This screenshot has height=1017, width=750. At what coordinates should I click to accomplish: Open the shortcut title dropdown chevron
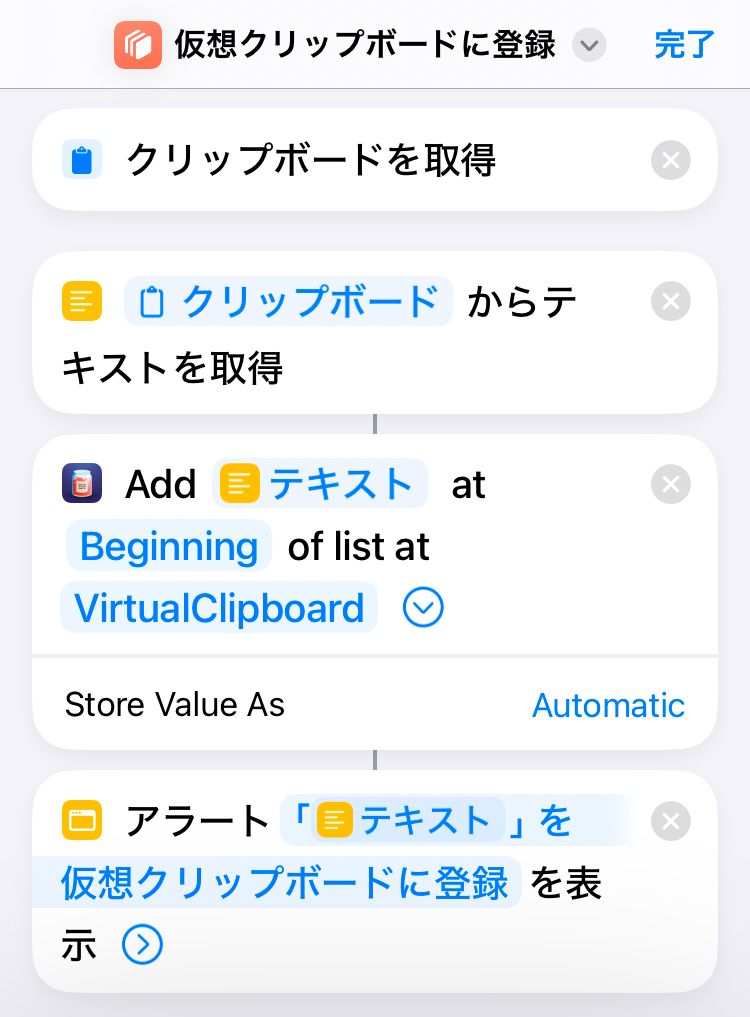pos(590,46)
